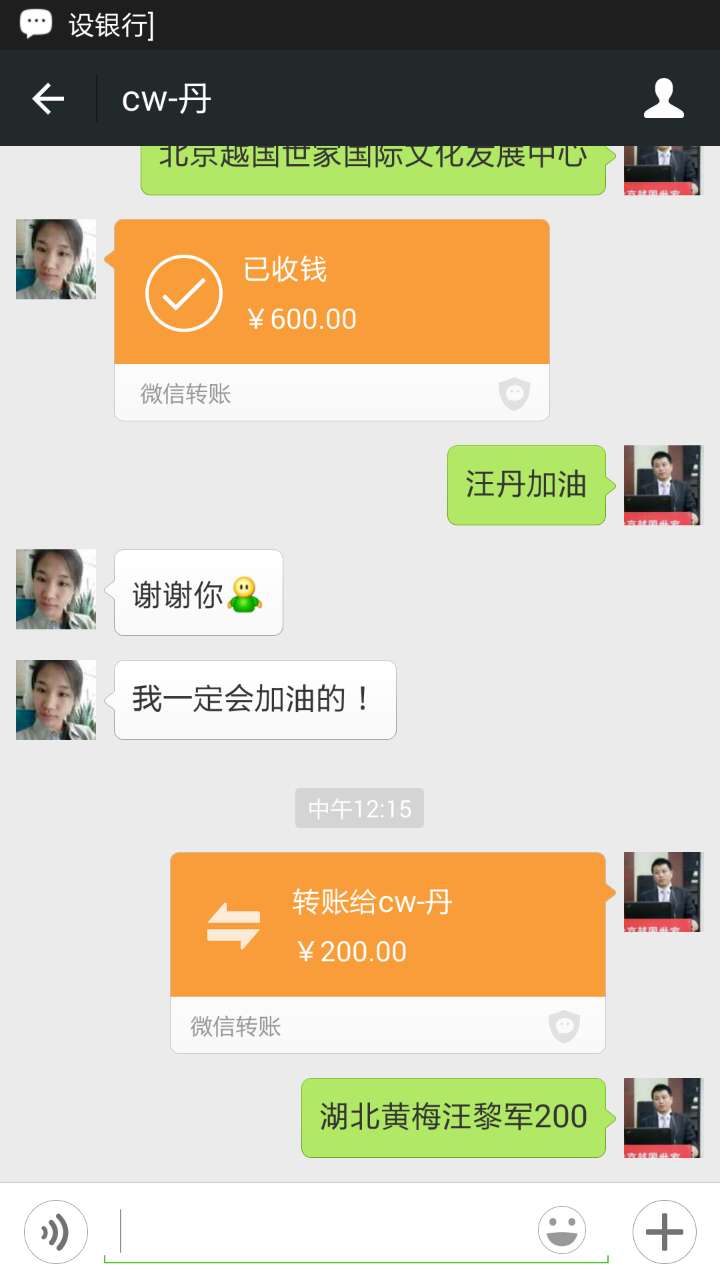The height and width of the screenshot is (1280, 720).
Task: Tap cw-丹's avatar beside 谢谢你
Action: pos(56,589)
